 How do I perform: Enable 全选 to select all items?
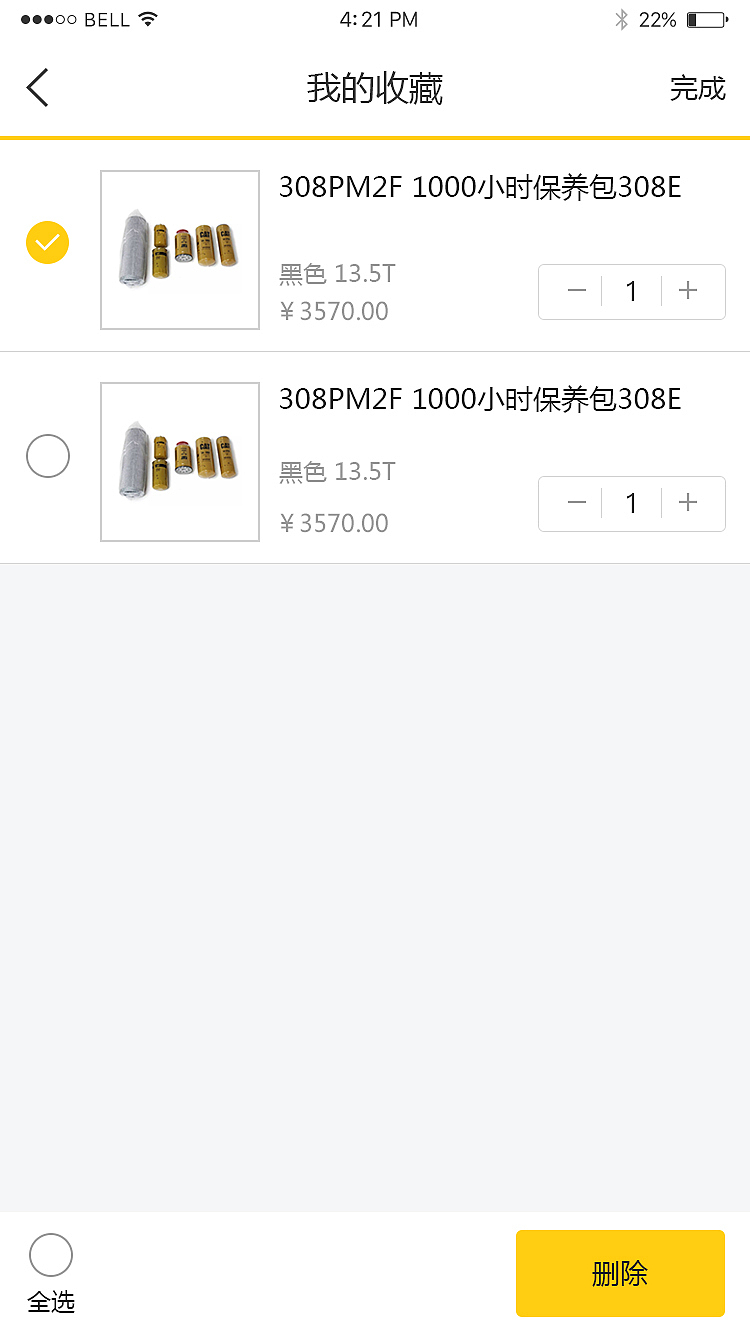coord(50,1255)
